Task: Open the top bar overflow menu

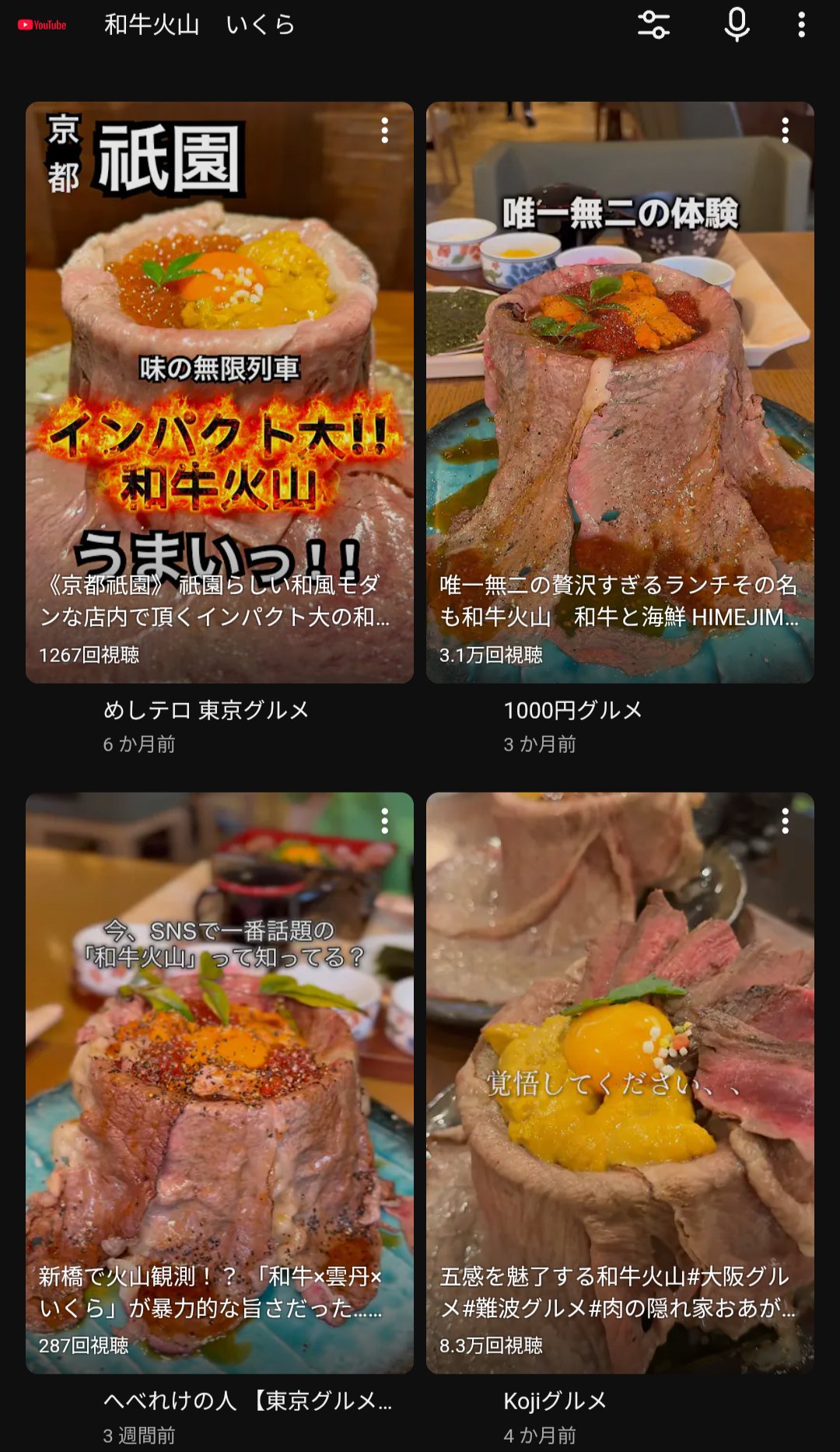Action: pos(801,25)
